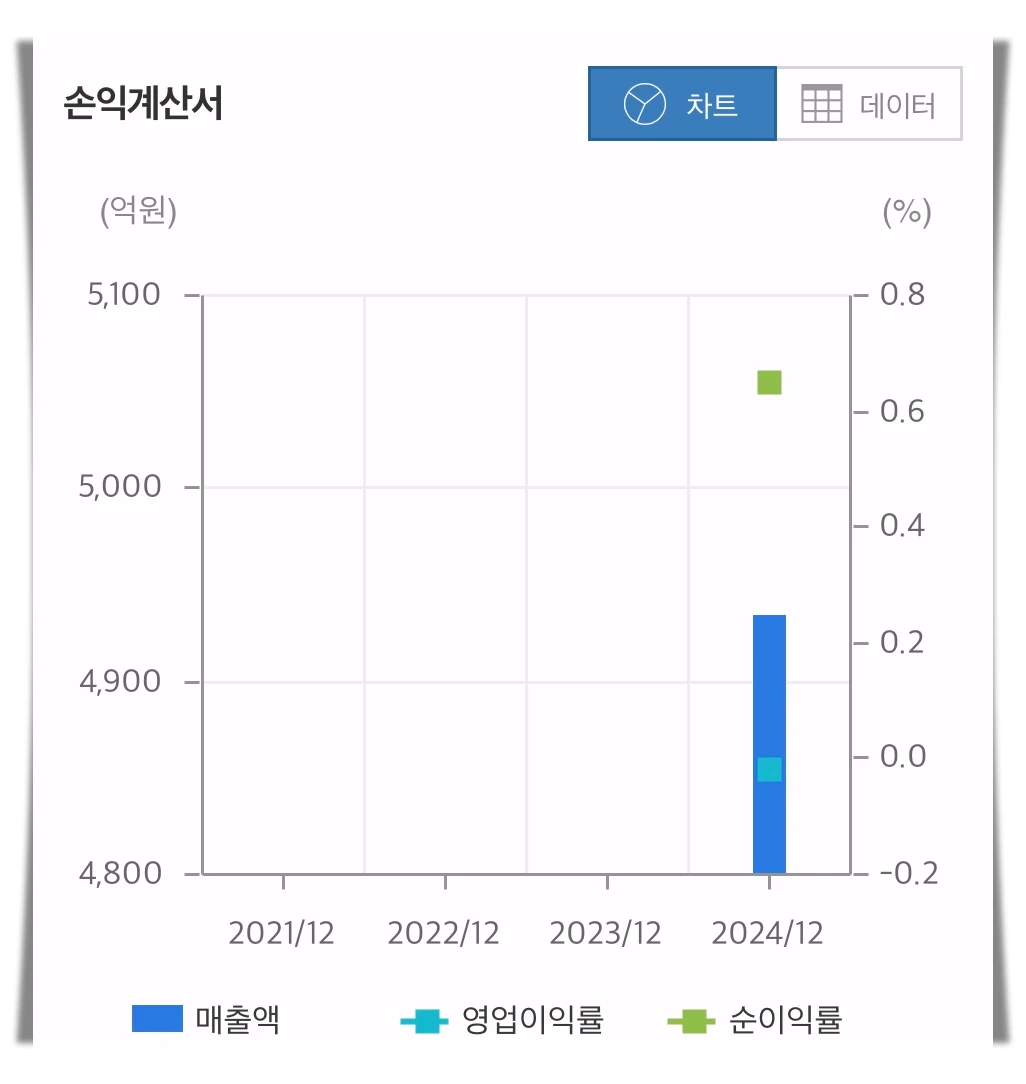Open the 차트 view selector
The image size is (1026, 1084).
click(683, 103)
